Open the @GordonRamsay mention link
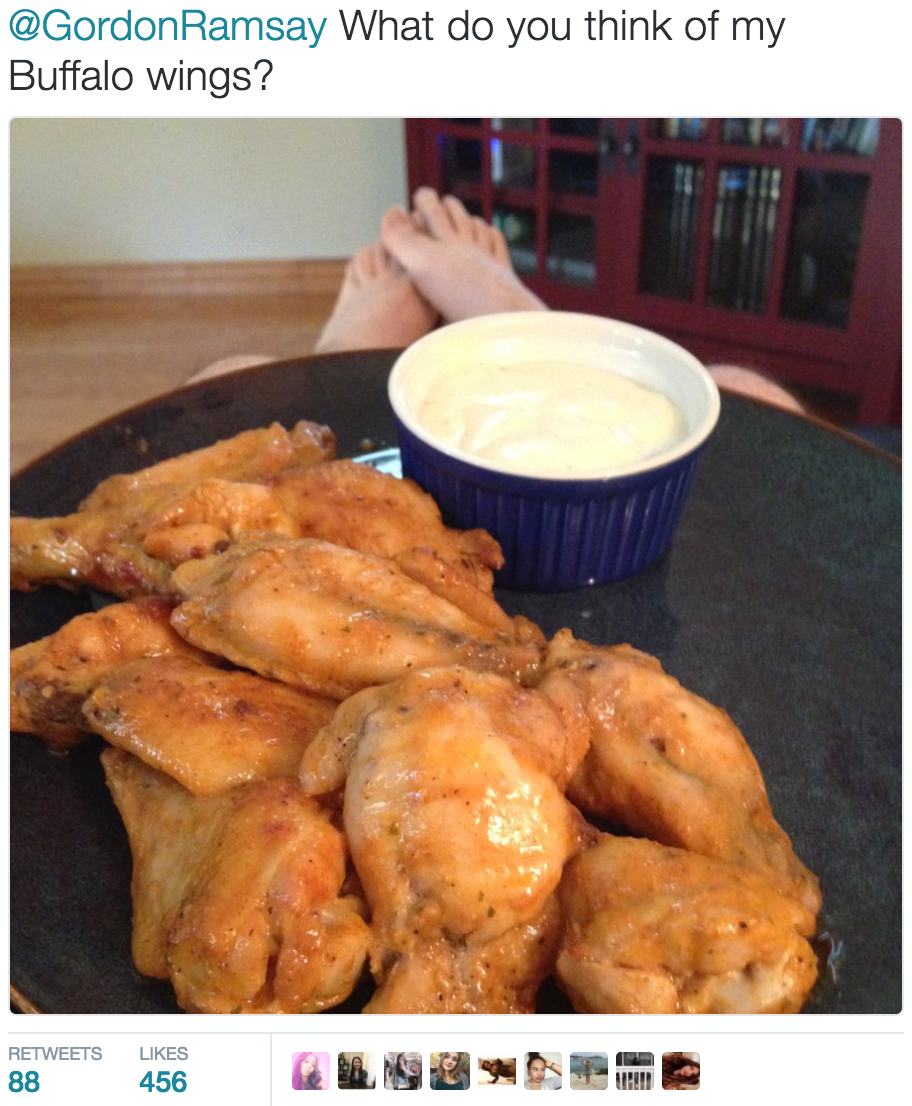Viewport: 912px width, 1106px height. pos(167,27)
